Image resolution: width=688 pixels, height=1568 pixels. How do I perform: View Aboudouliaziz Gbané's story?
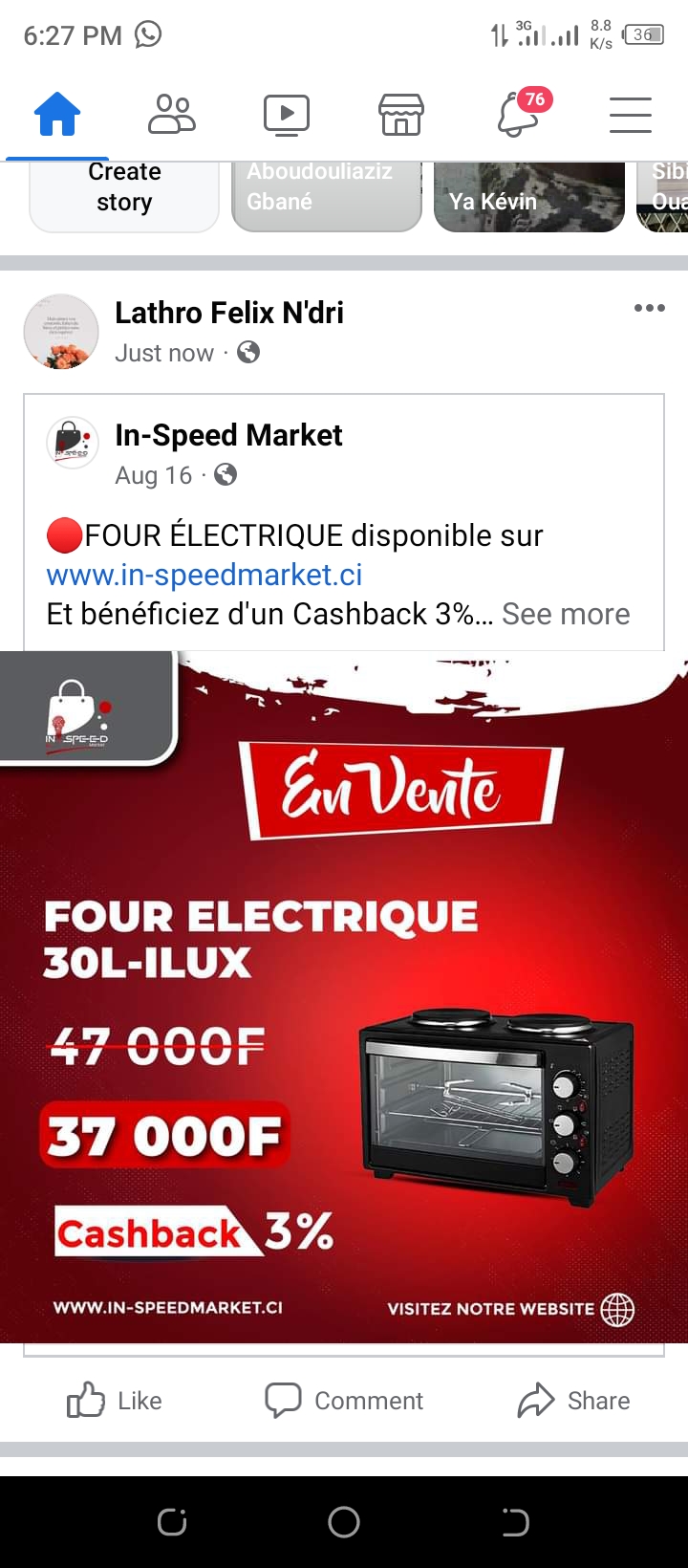327,194
